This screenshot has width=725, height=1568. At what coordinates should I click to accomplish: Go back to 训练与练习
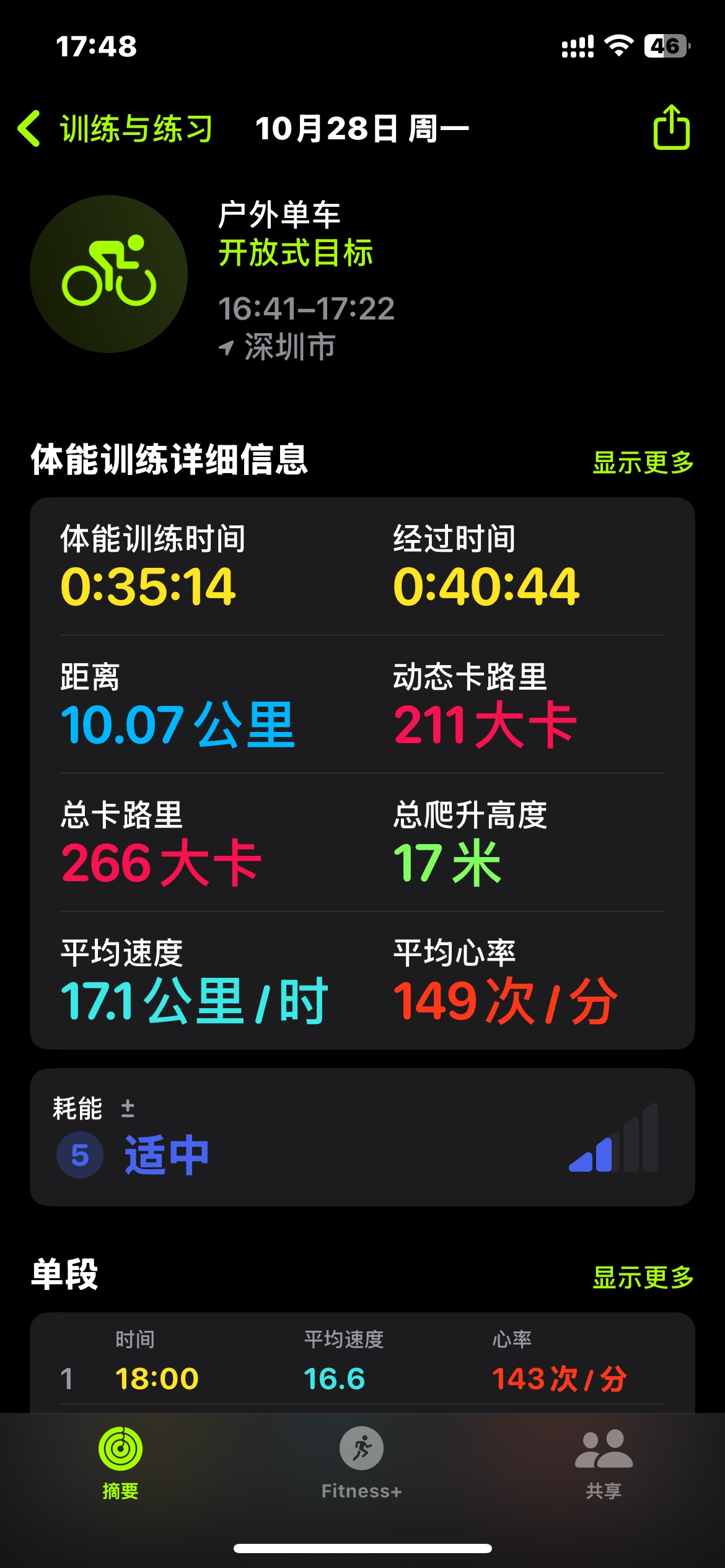pos(115,129)
